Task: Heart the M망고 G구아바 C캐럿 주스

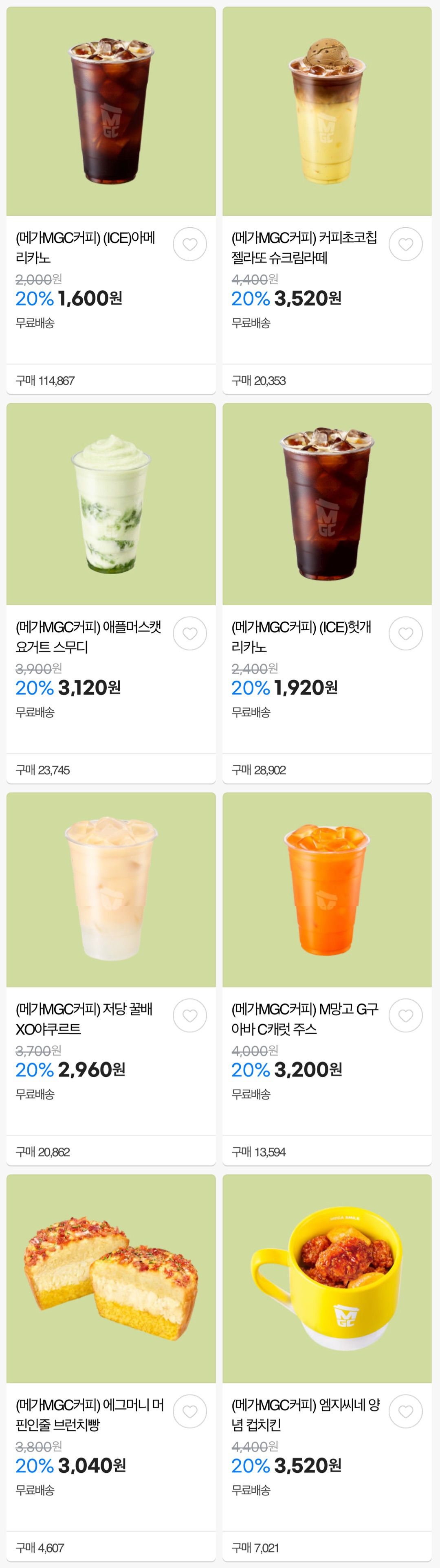Action: (405, 1016)
